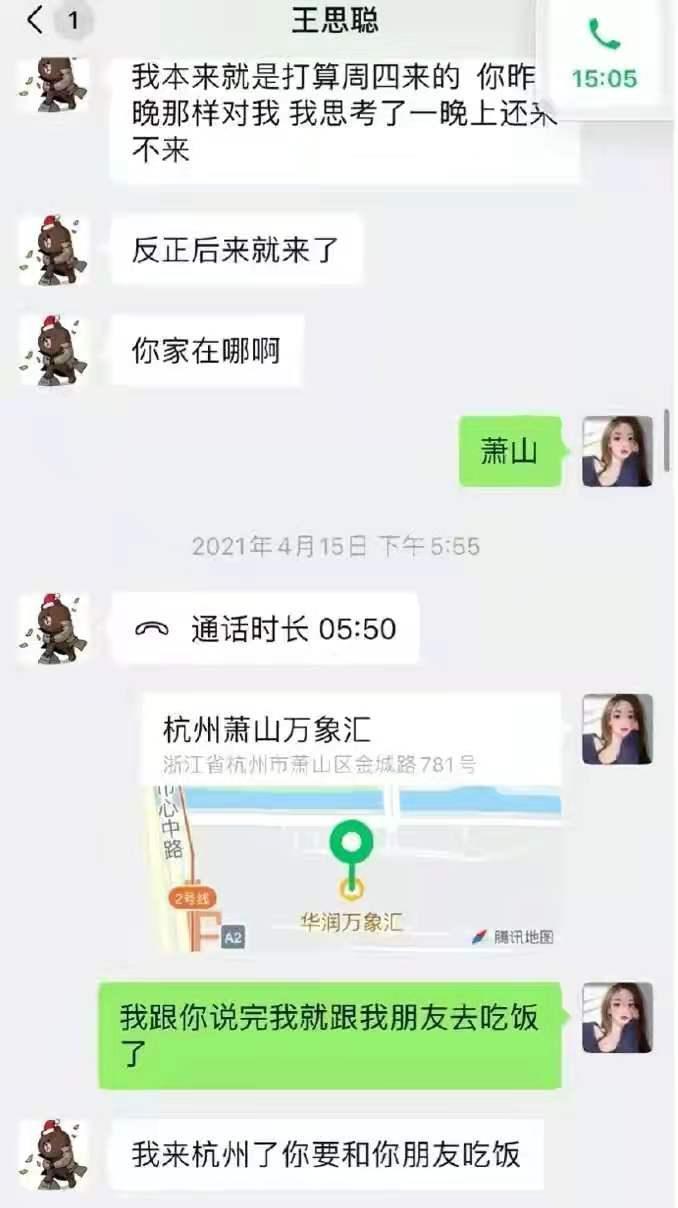Go back to the chat list
Screen dimensions: 678x1208
(x=36, y=20)
